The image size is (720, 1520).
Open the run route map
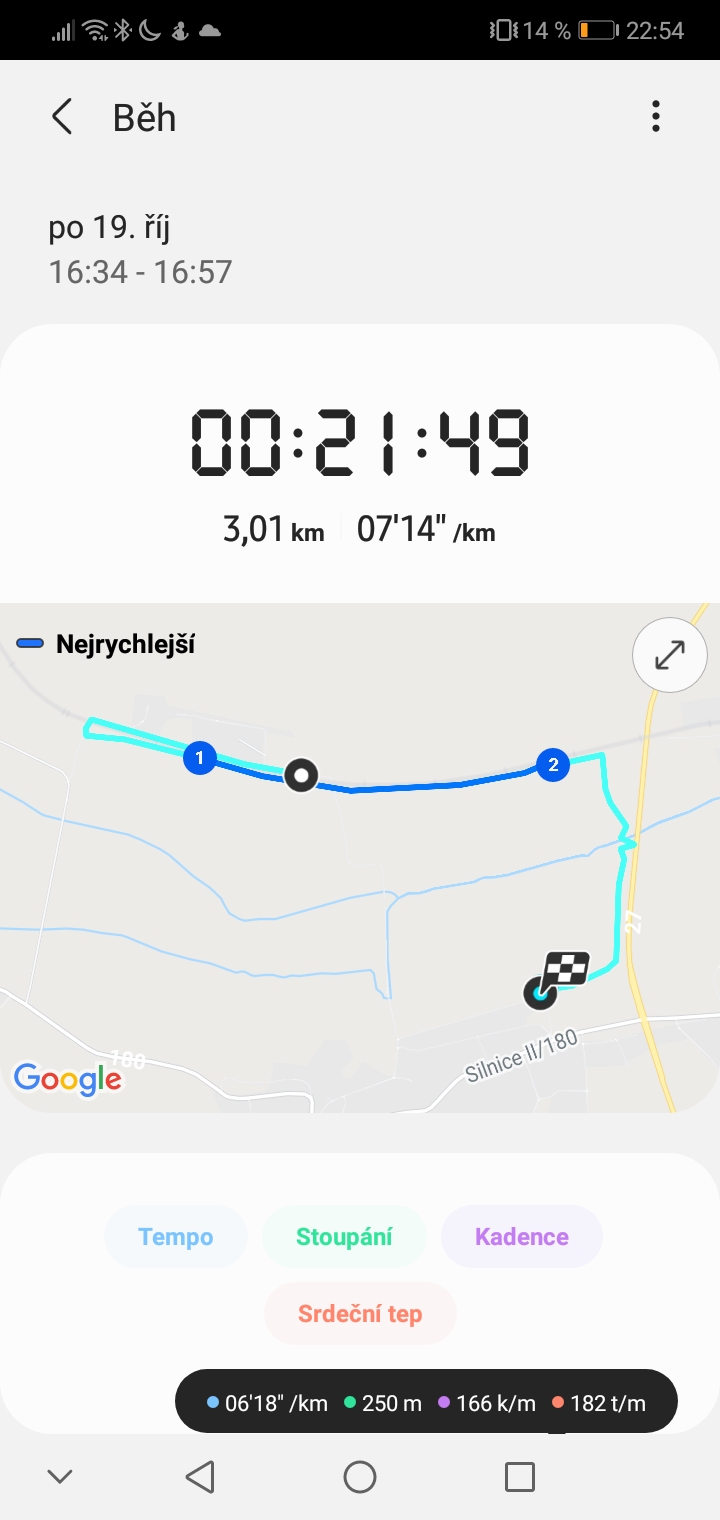click(x=360, y=858)
